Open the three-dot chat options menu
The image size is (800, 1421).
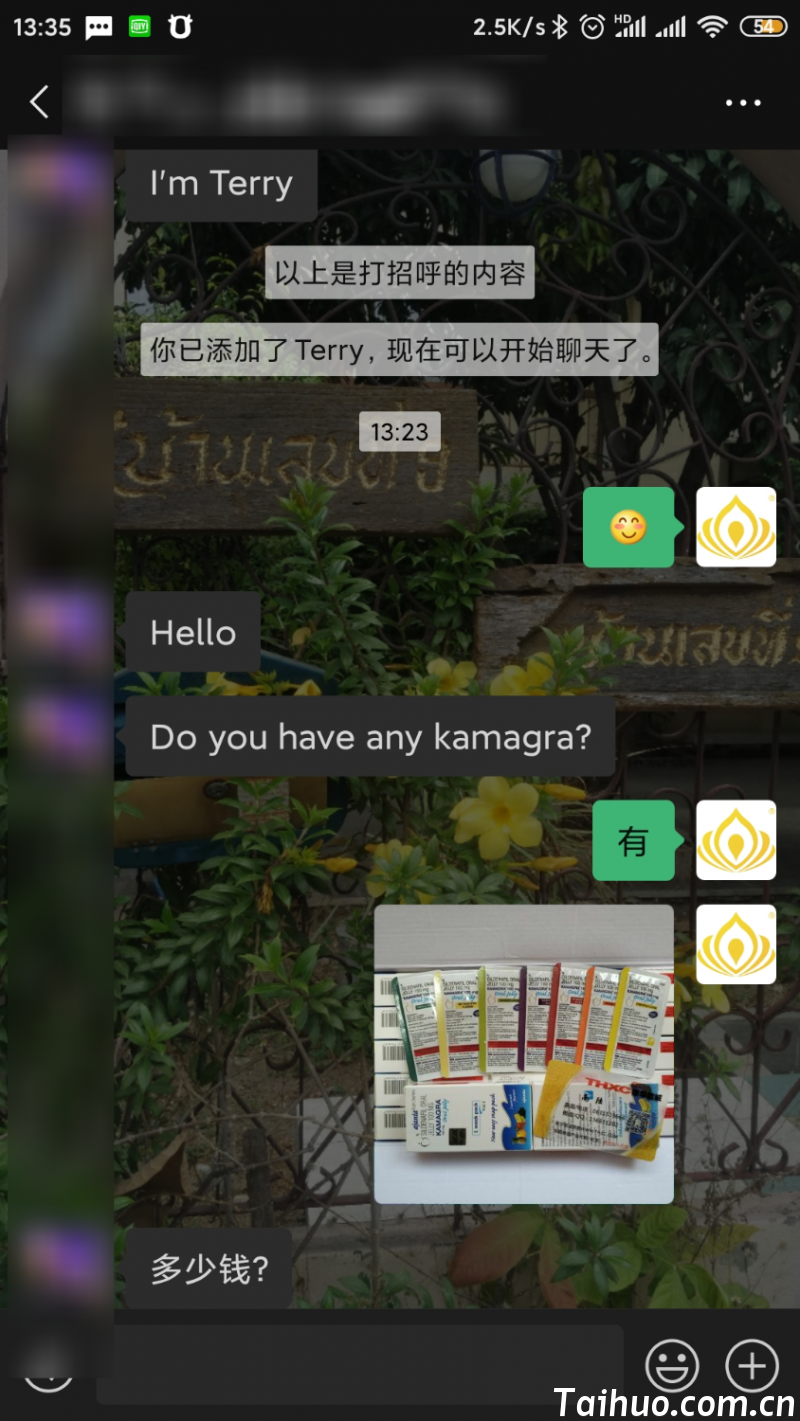pyautogui.click(x=743, y=103)
